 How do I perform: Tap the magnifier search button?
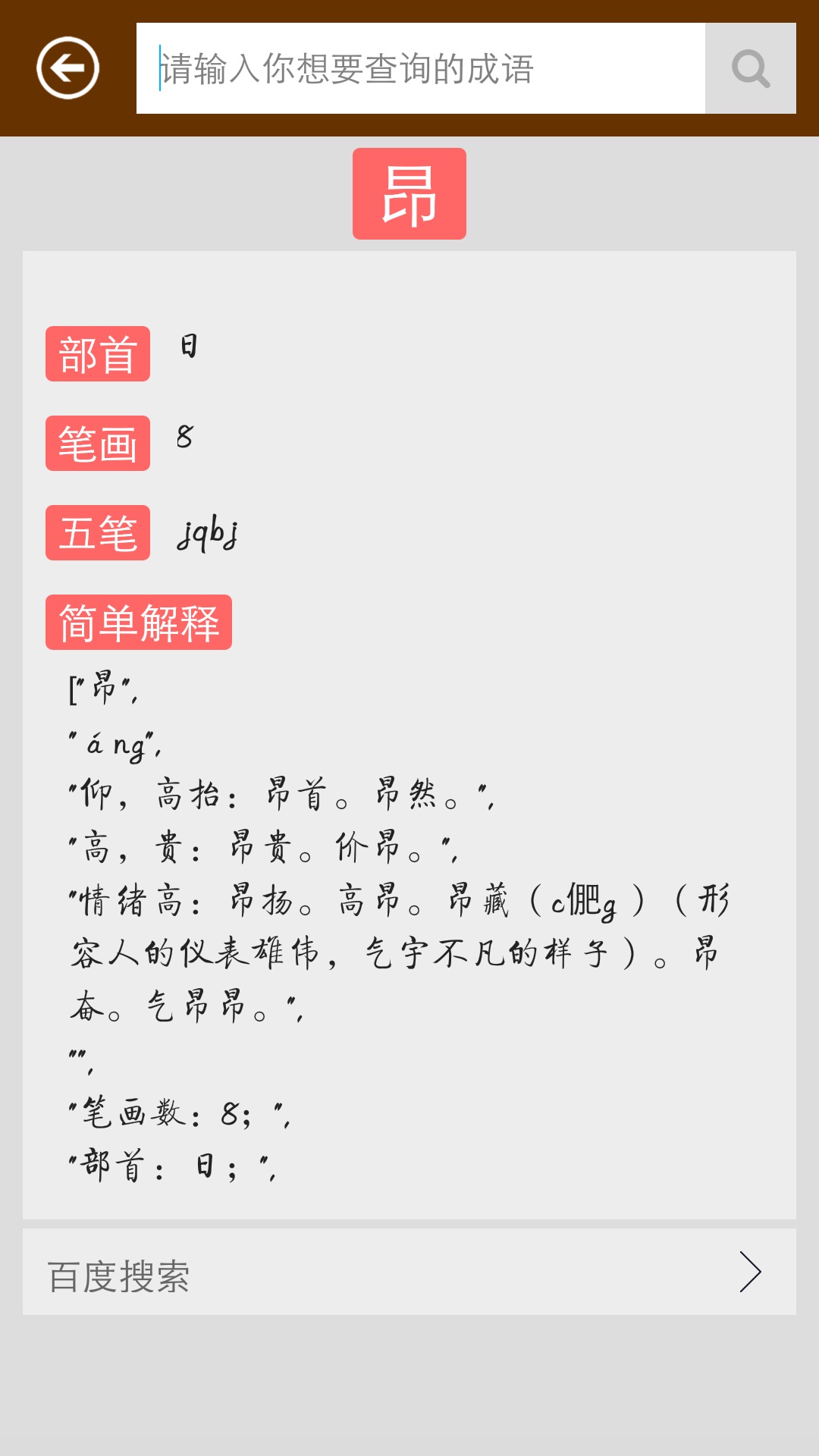click(x=751, y=68)
